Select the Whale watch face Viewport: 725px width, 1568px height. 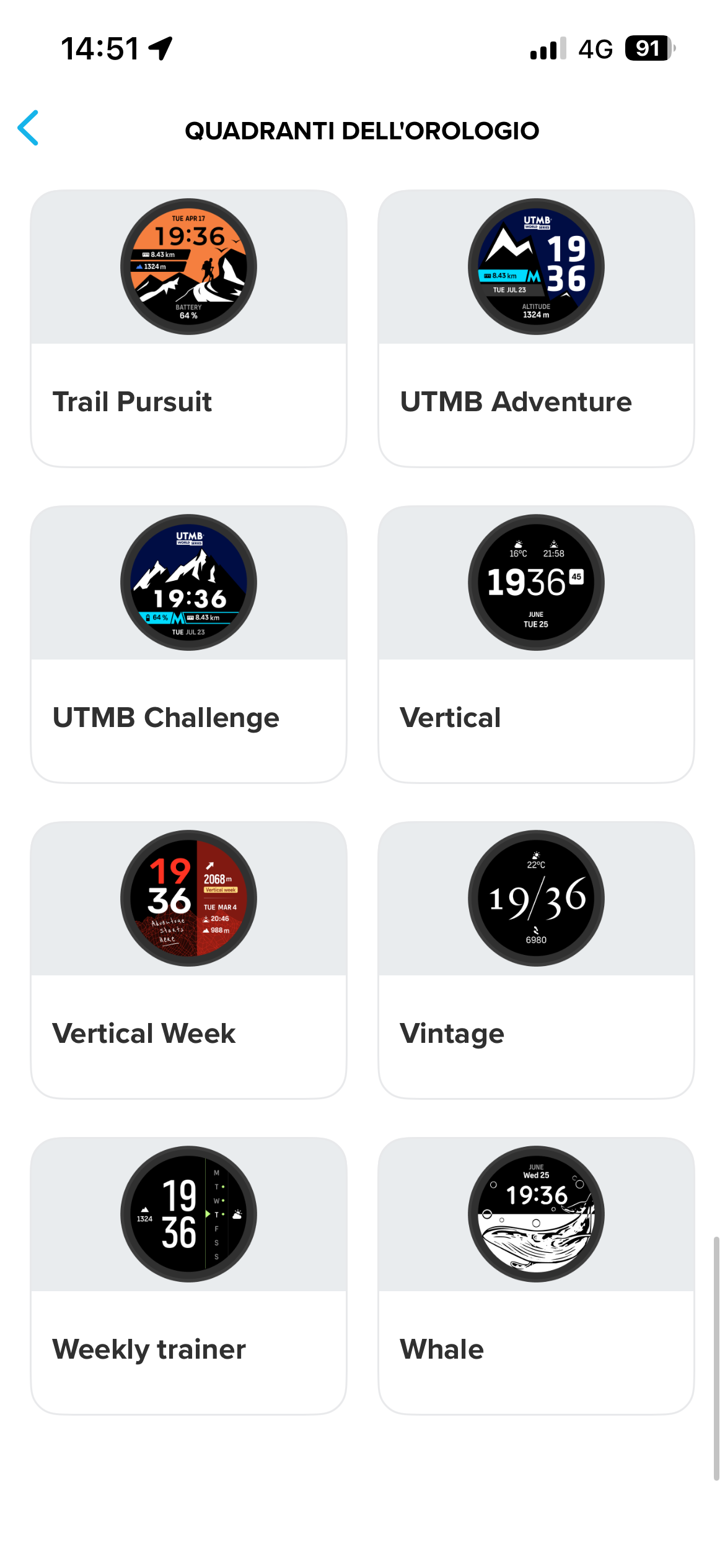pyautogui.click(x=536, y=1276)
